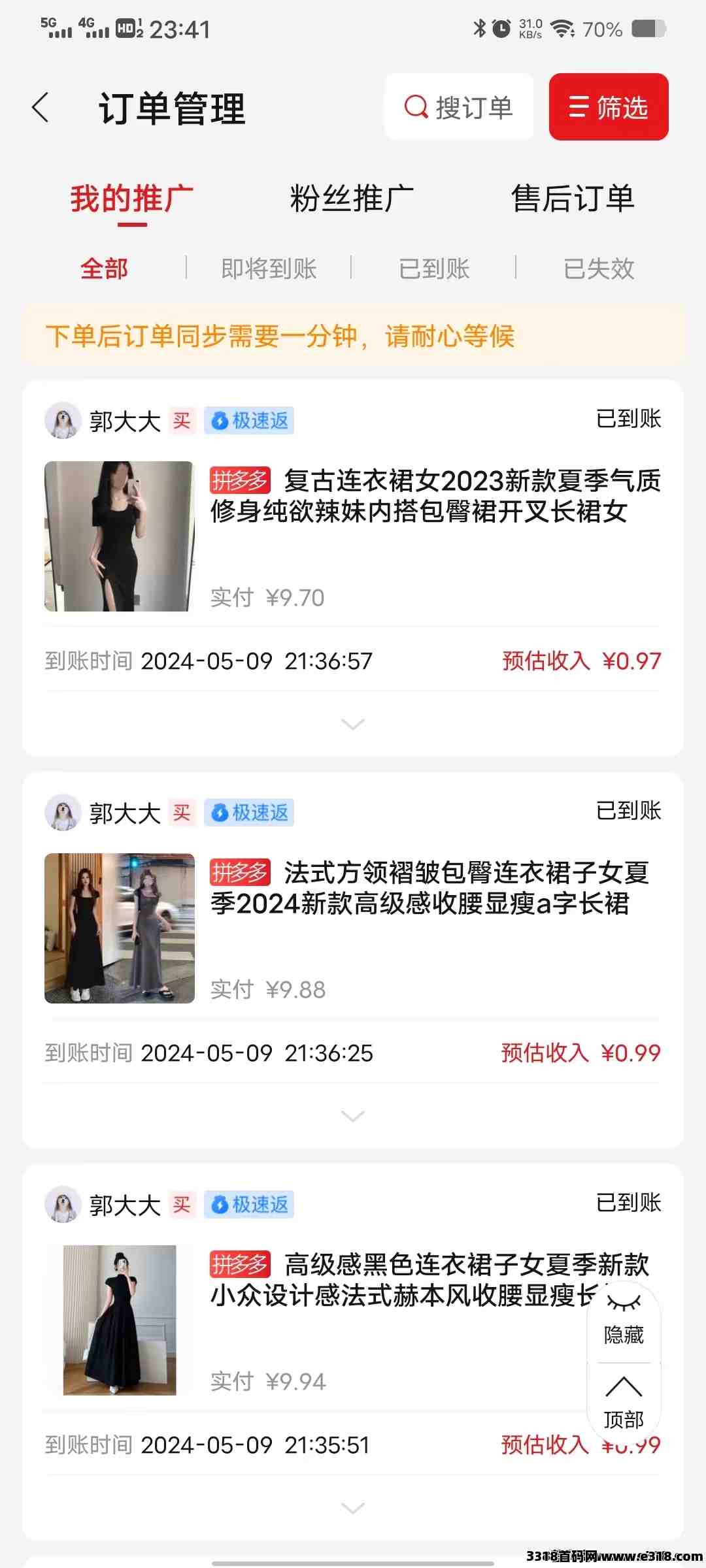Expand details of the ¥9.88 order
706x1568 pixels.
[x=353, y=1116]
